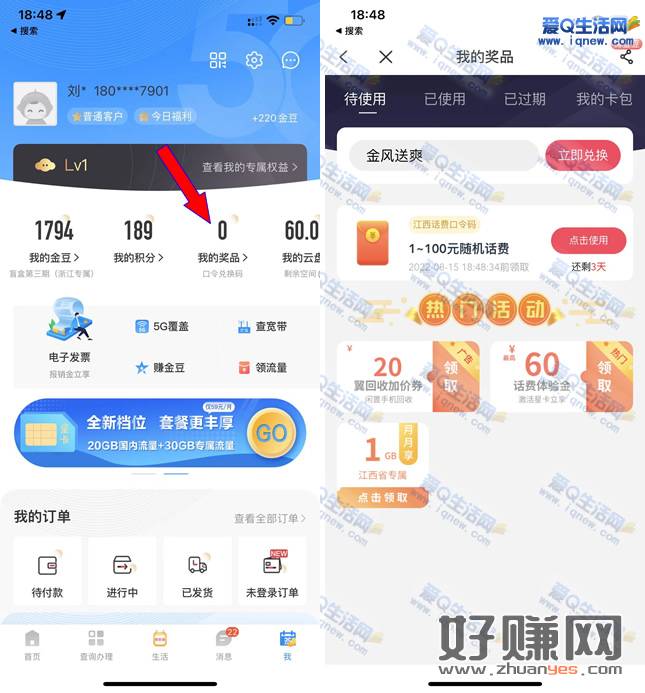Open the QR scan icon

tap(218, 60)
